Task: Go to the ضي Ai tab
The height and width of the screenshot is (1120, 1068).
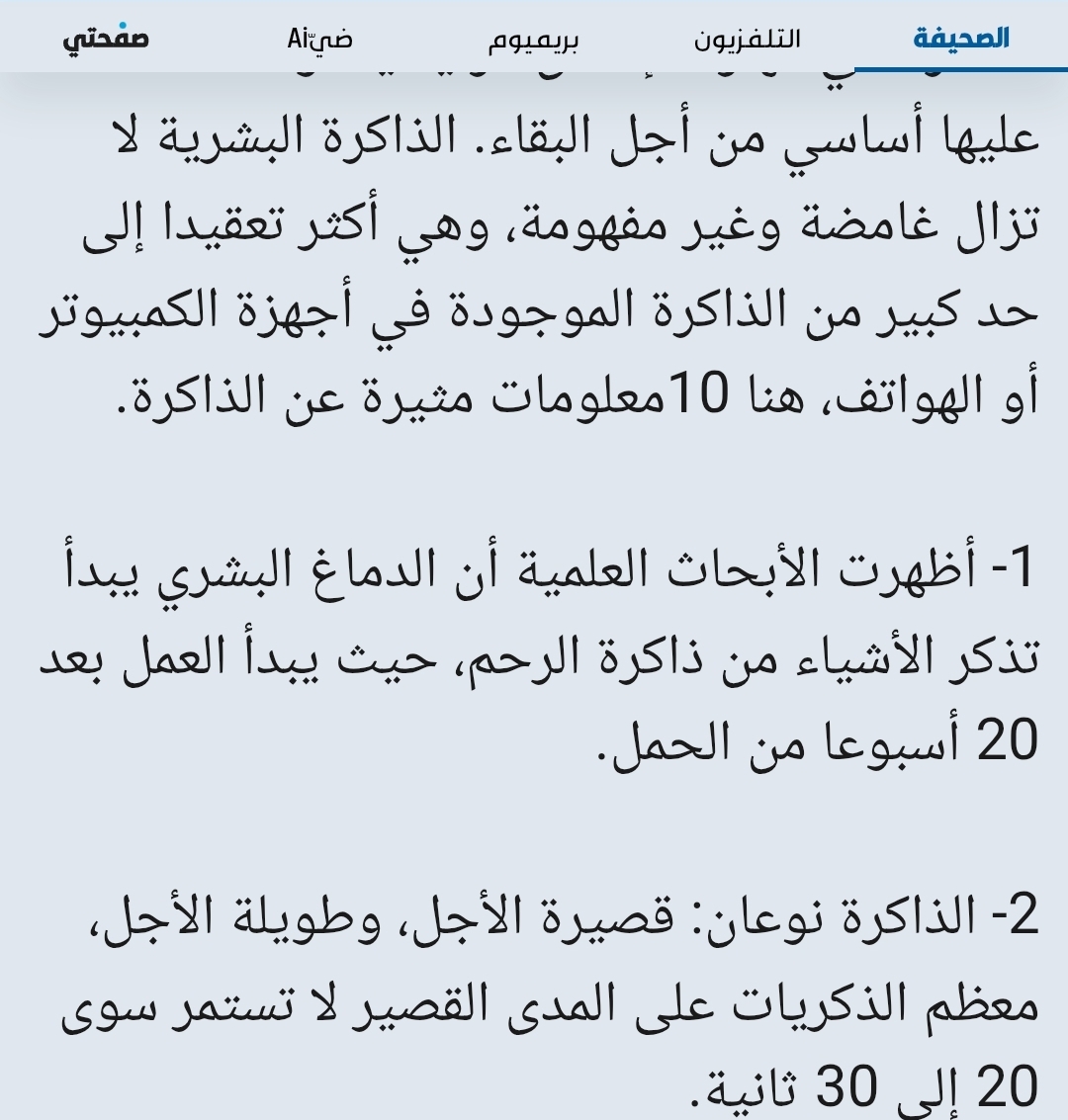Action: 319,39
